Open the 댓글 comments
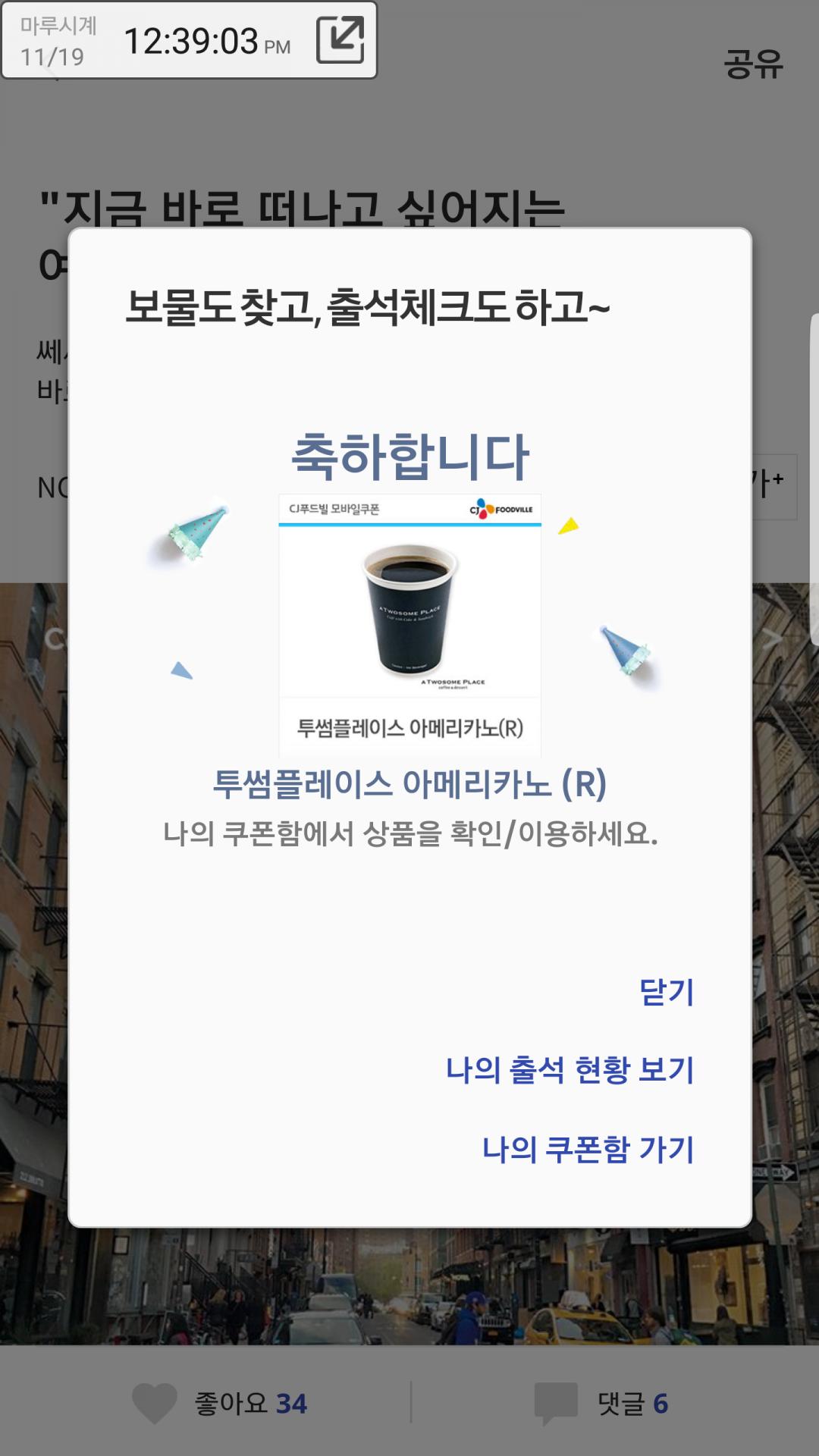Viewport: 819px width, 1456px height. coord(601,1403)
